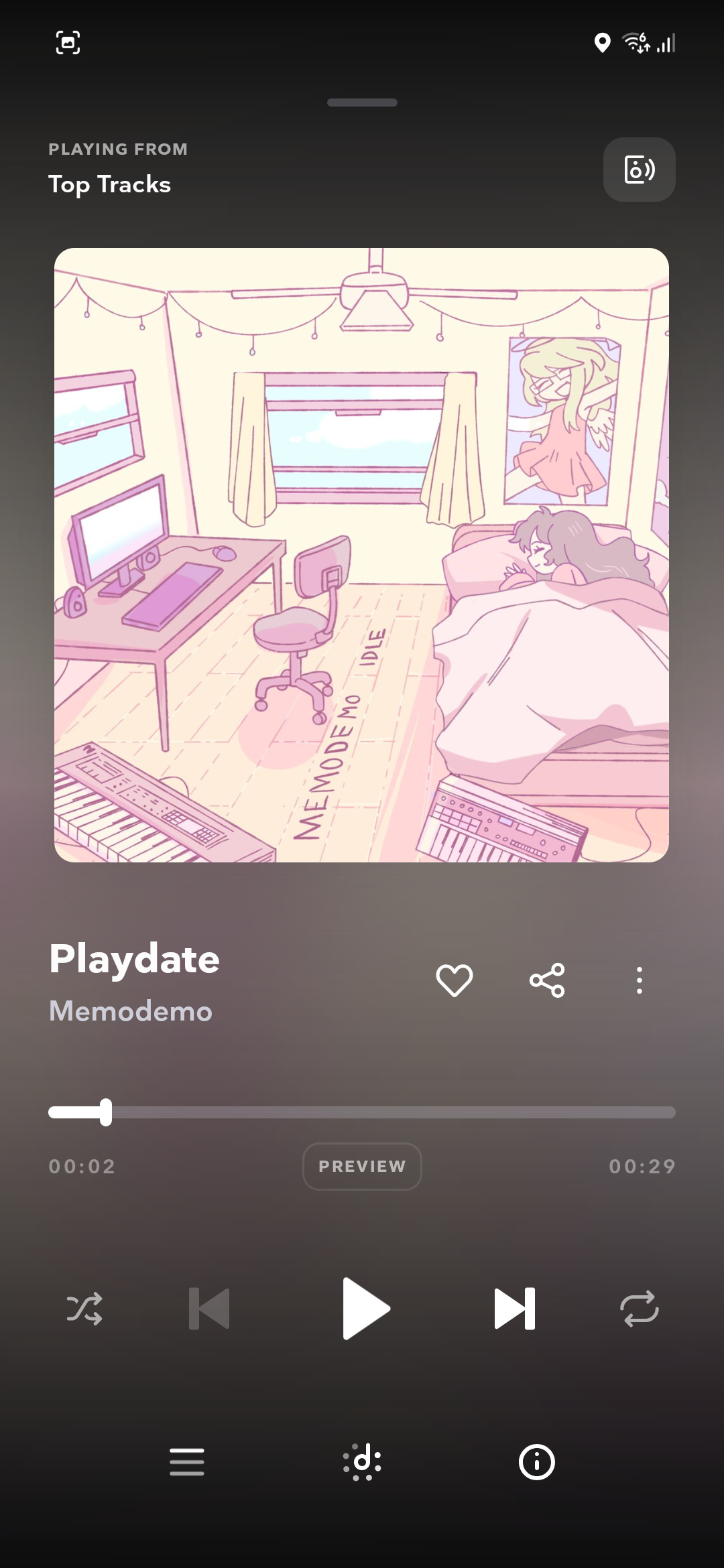Screen dimensions: 724x1568
Task: Toggle shuffle mode
Action: point(84,1308)
